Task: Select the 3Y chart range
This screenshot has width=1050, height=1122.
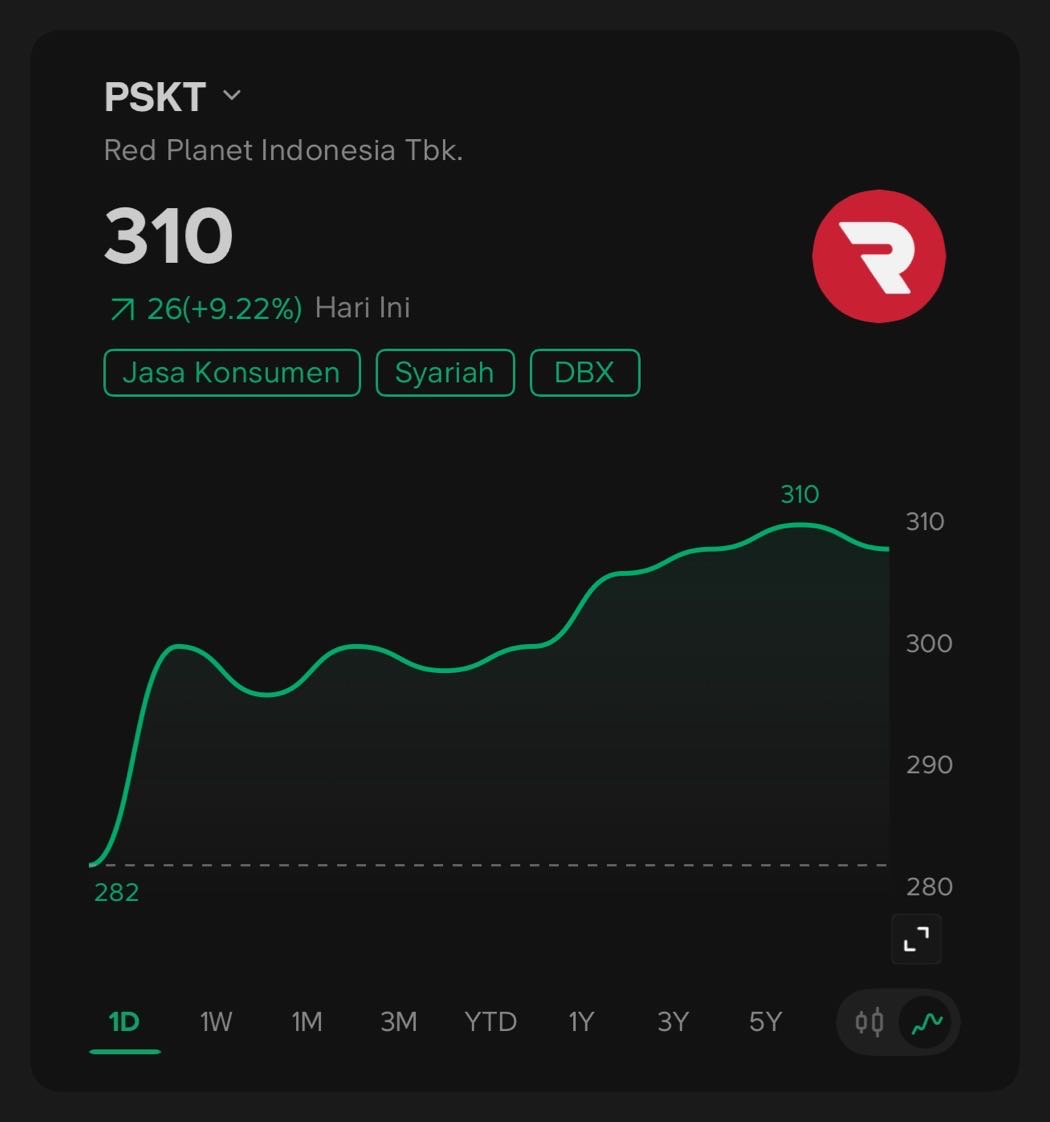Action: tap(673, 1022)
